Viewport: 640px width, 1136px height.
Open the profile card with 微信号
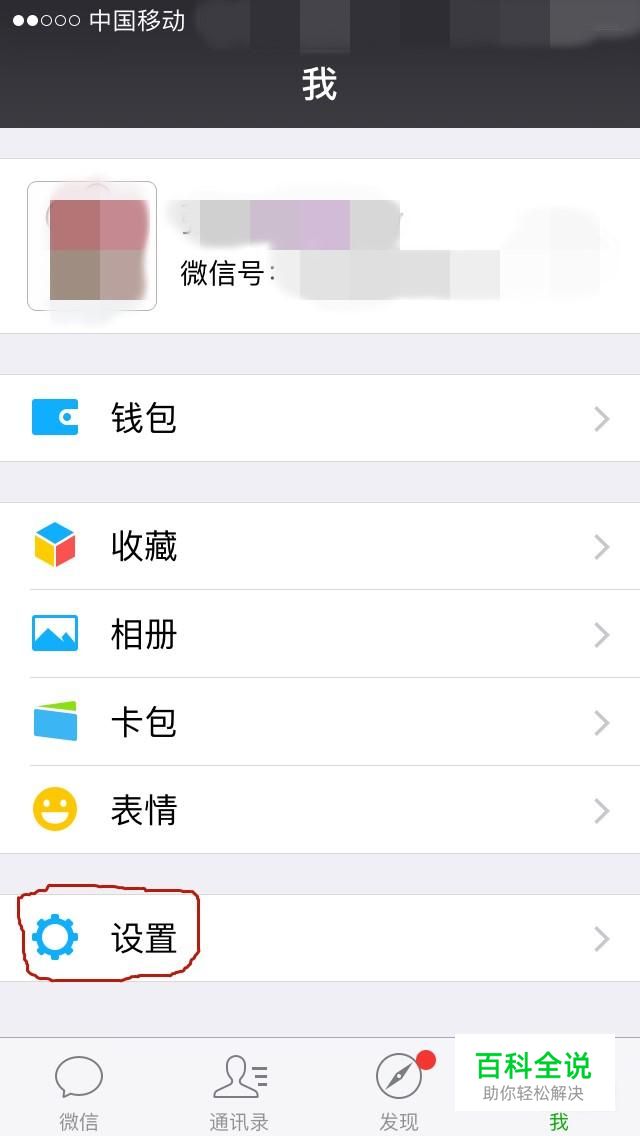[x=320, y=246]
